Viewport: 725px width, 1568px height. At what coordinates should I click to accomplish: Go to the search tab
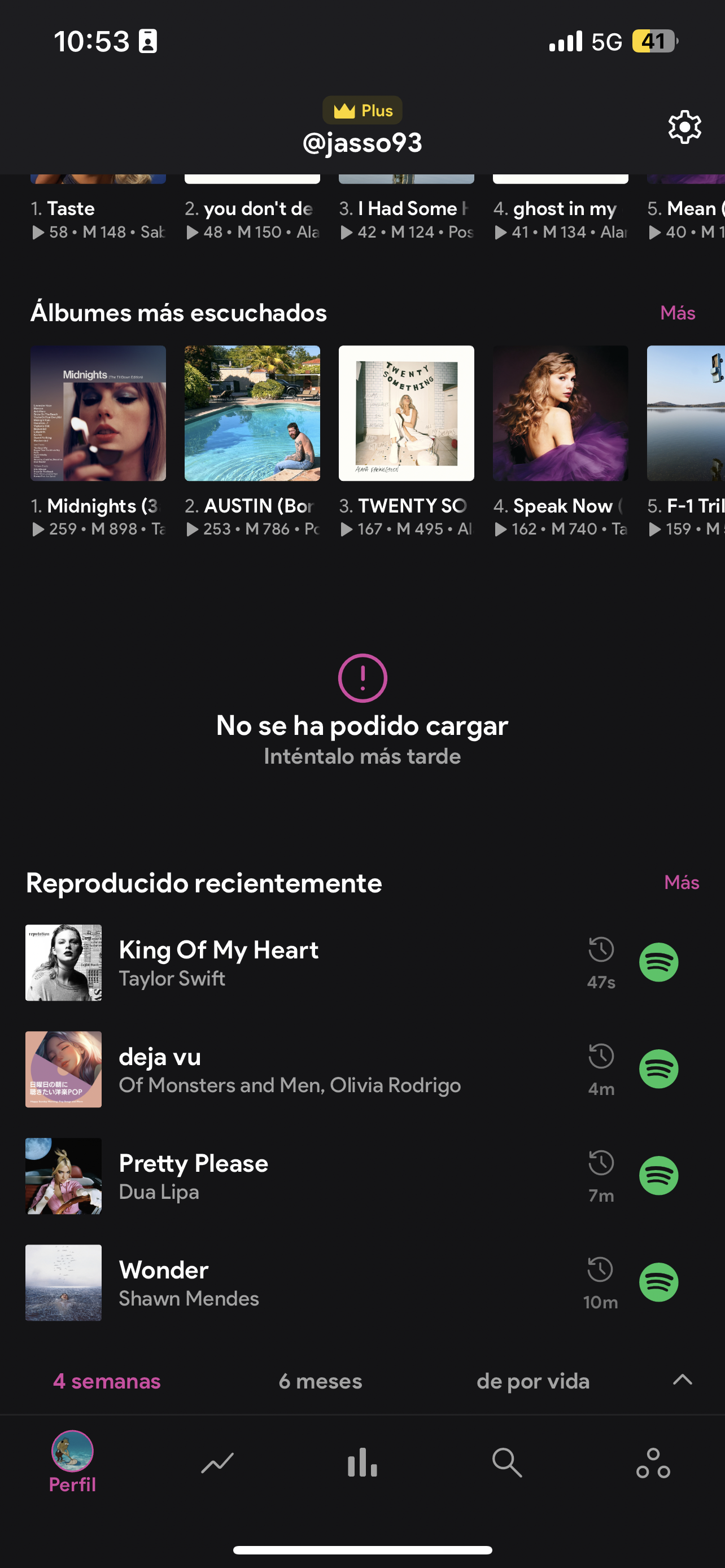[x=507, y=1462]
